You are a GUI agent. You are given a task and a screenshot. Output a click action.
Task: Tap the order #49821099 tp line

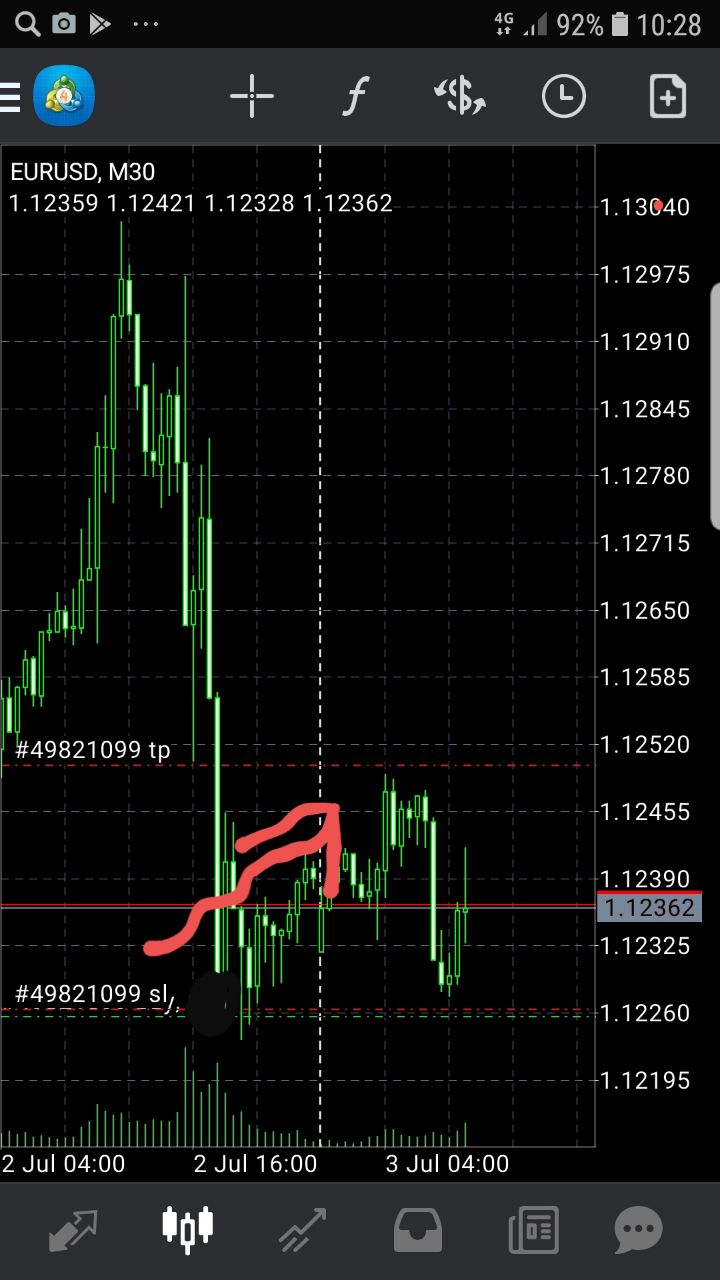pyautogui.click(x=298, y=765)
